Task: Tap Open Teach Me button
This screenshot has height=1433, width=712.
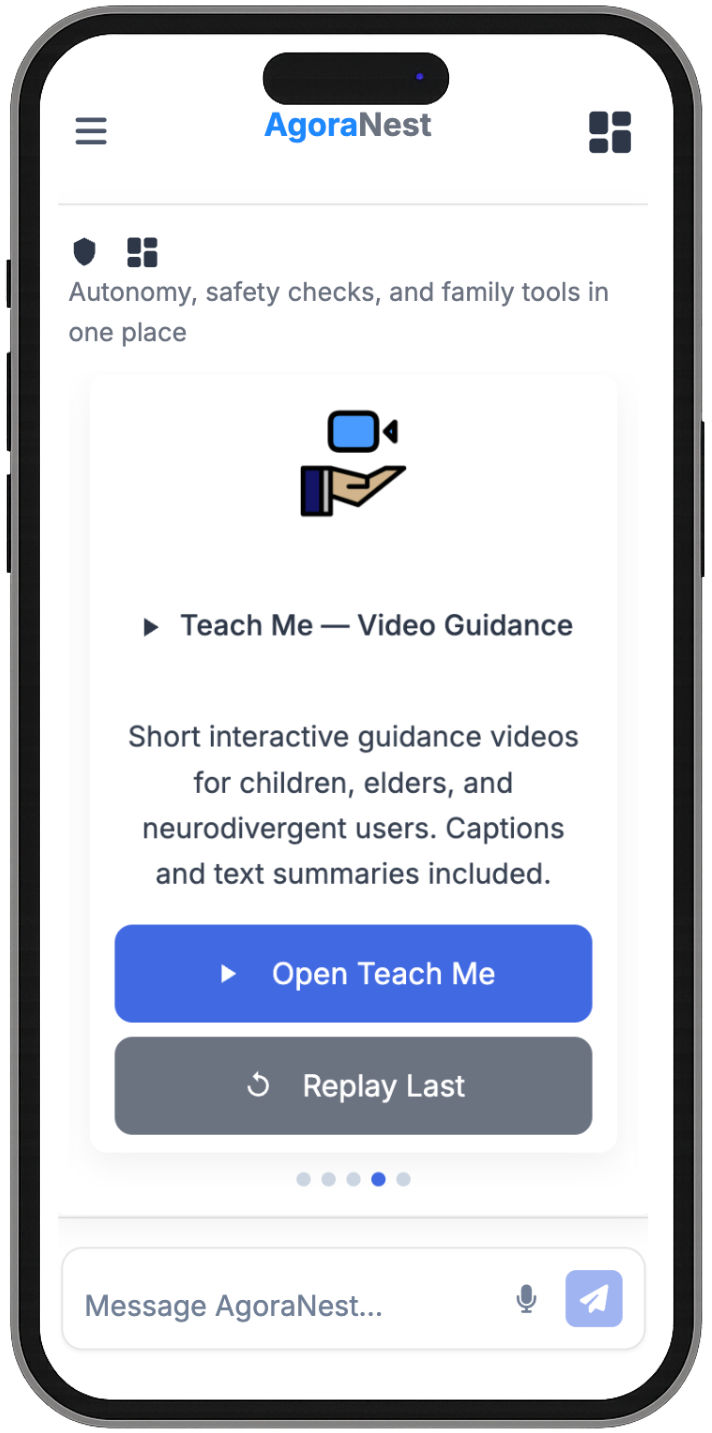Action: (353, 973)
